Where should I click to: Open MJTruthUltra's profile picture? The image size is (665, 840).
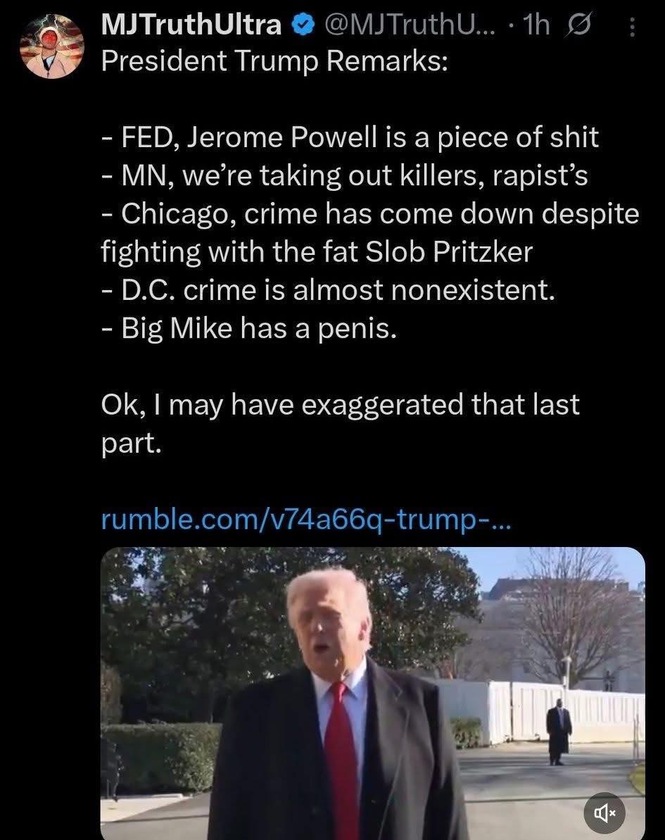pos(52,47)
